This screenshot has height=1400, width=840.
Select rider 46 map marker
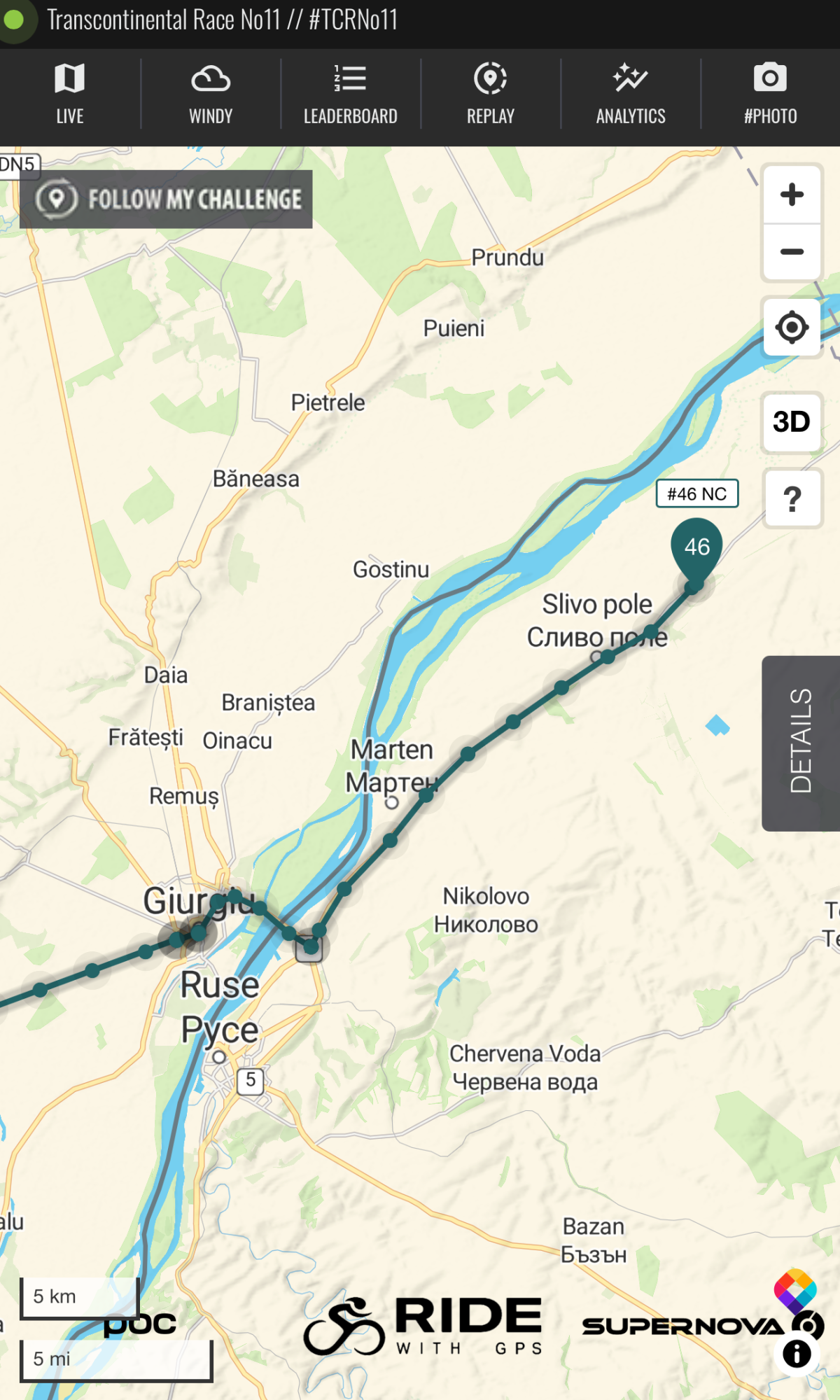tap(696, 549)
